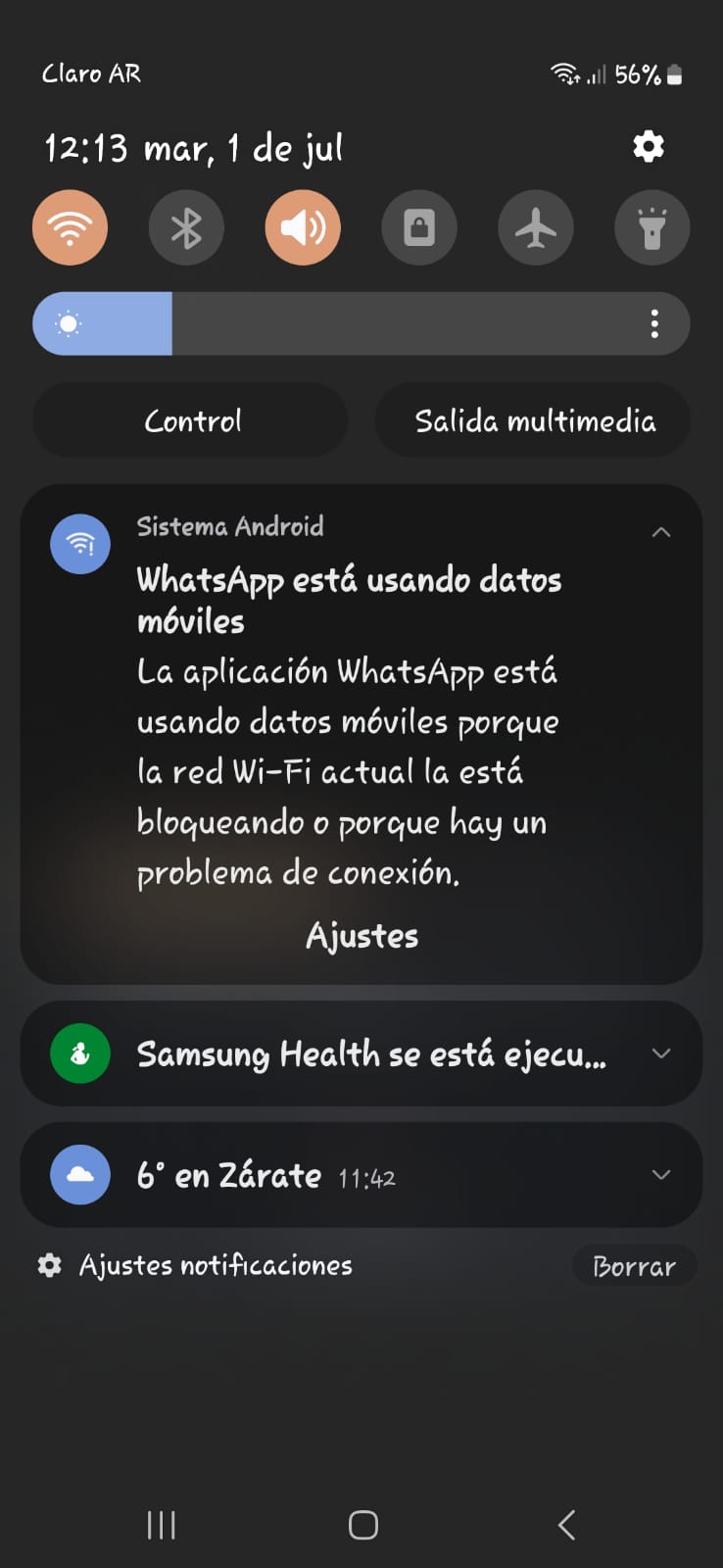
Task: Go to the home screen
Action: 362,1525
